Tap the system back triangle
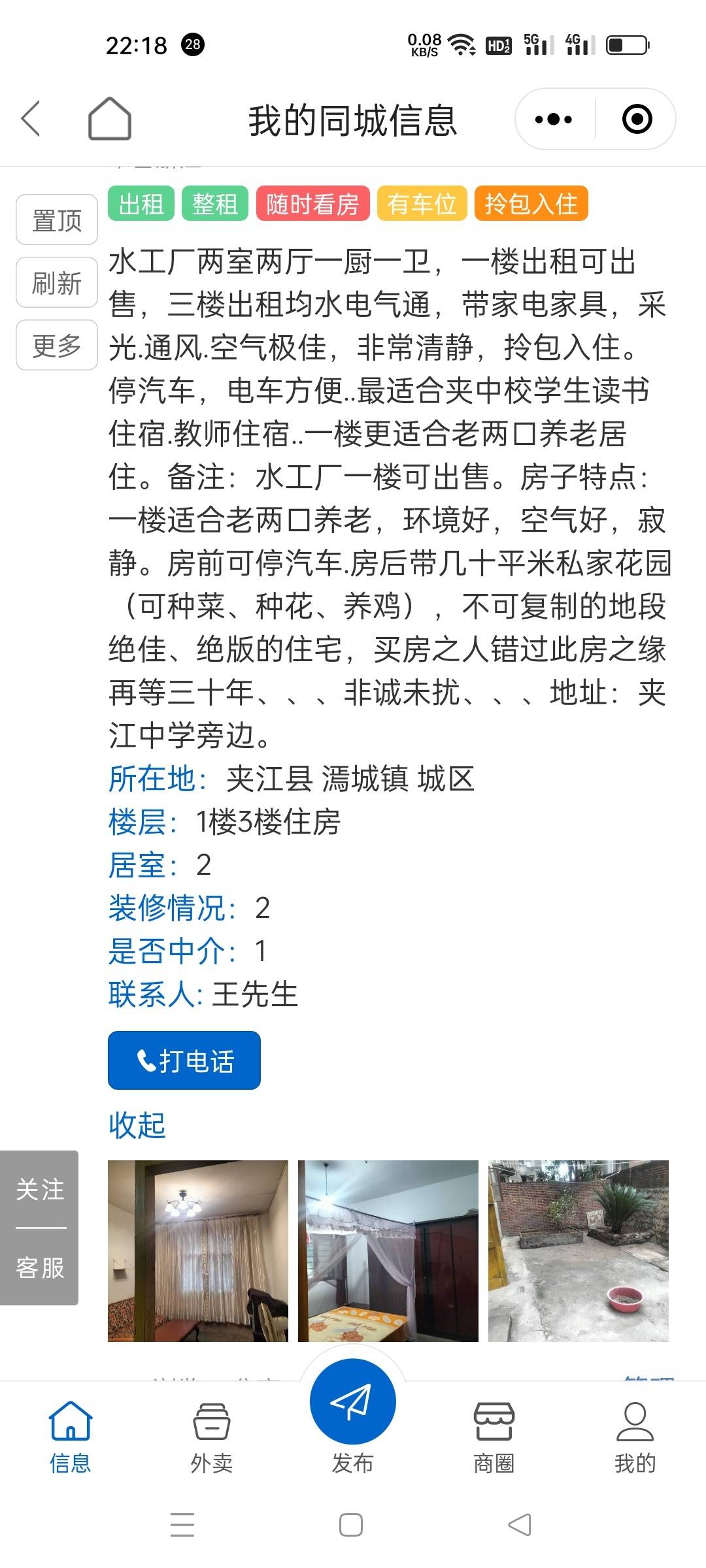This screenshot has width=706, height=1568. [x=520, y=1525]
